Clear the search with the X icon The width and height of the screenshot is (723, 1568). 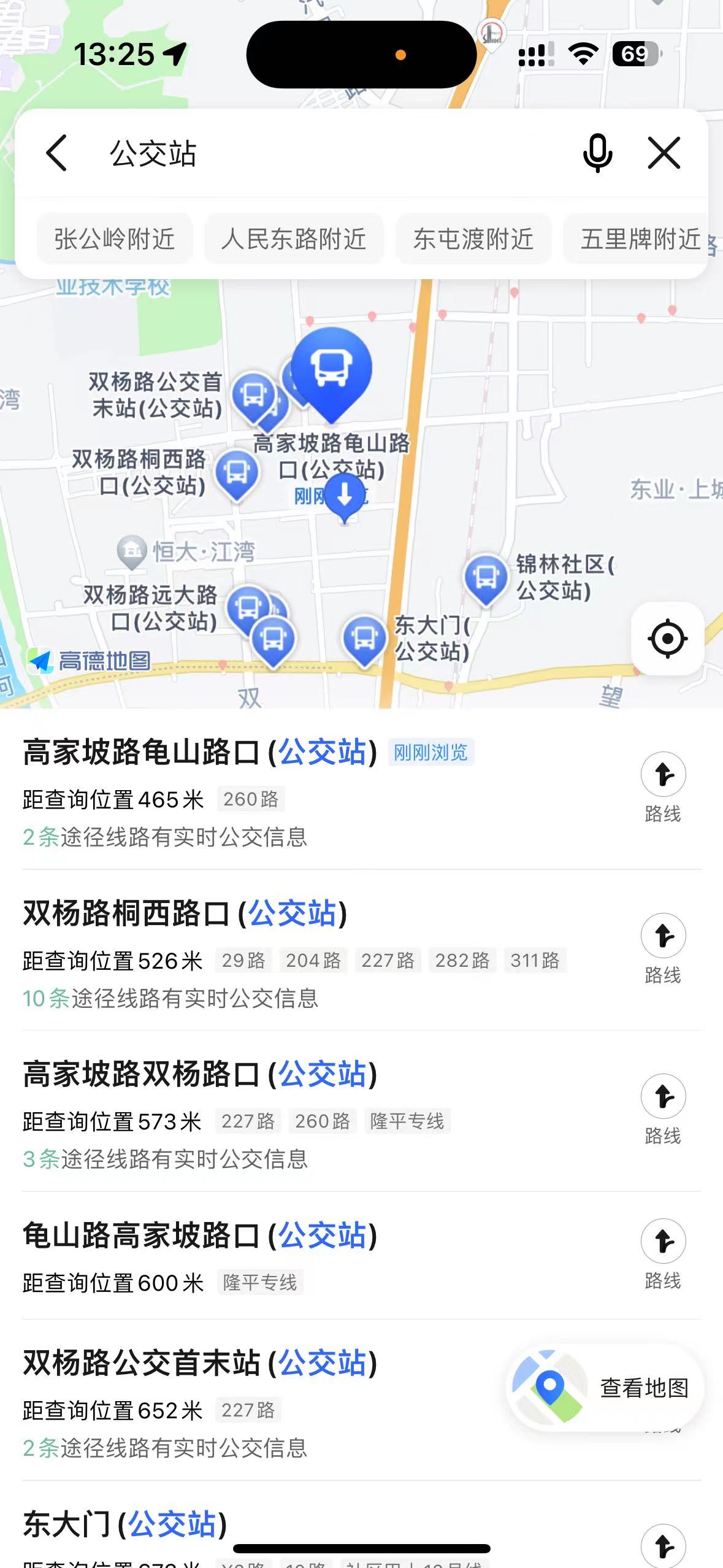coord(664,153)
